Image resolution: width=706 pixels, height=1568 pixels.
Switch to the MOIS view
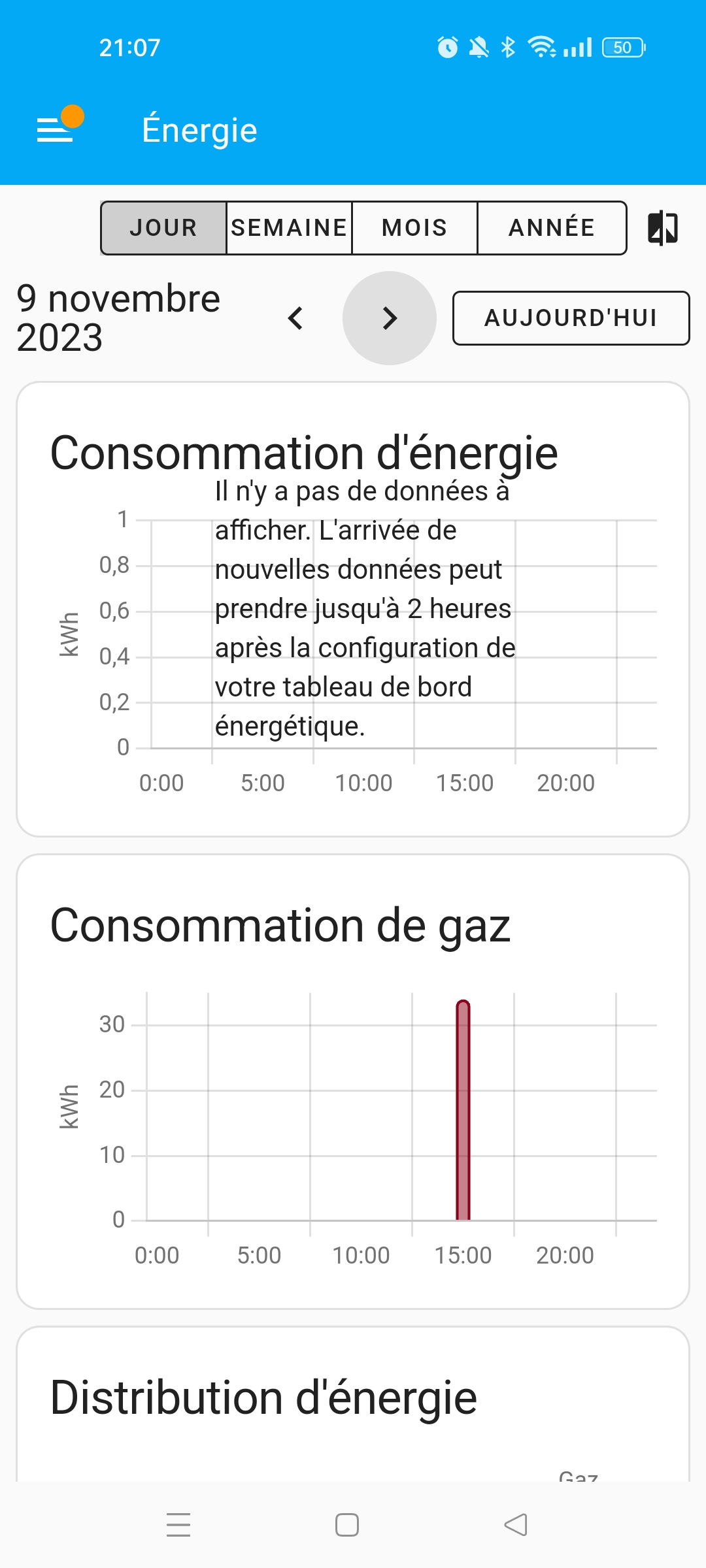click(x=414, y=227)
